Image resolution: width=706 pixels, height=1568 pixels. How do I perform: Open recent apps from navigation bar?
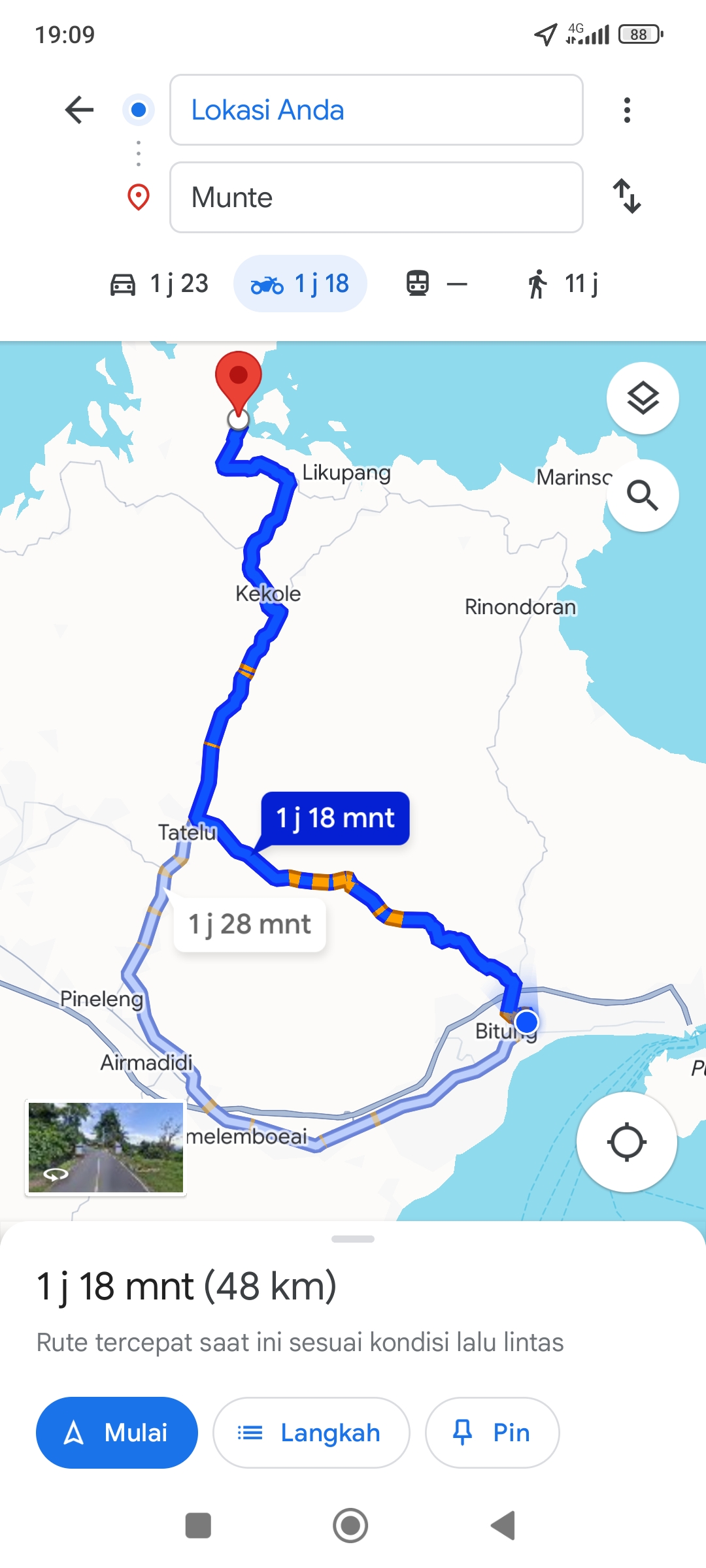(x=198, y=1526)
